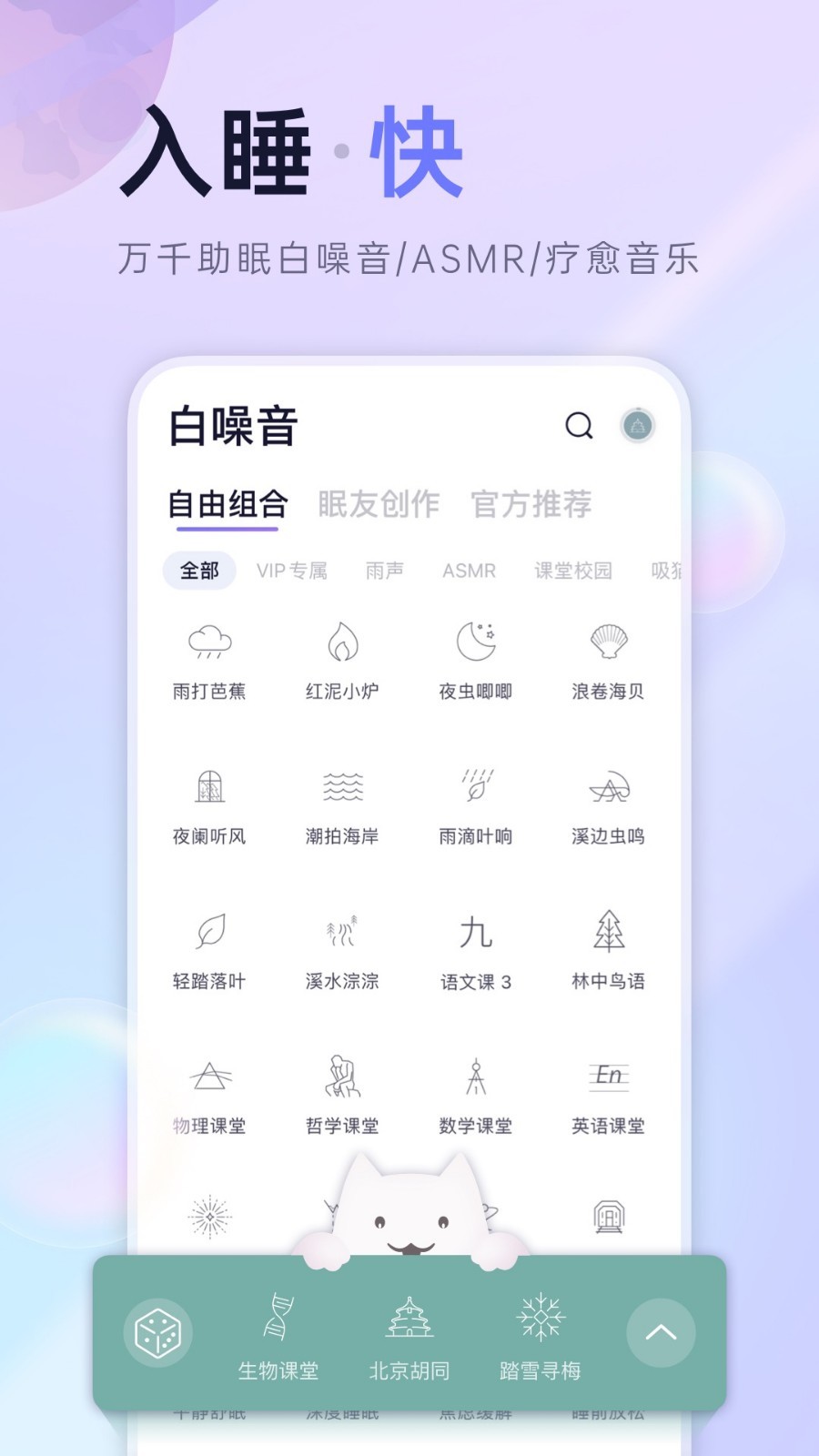
Task: Open the 官方推荐 tab
Action: (531, 502)
